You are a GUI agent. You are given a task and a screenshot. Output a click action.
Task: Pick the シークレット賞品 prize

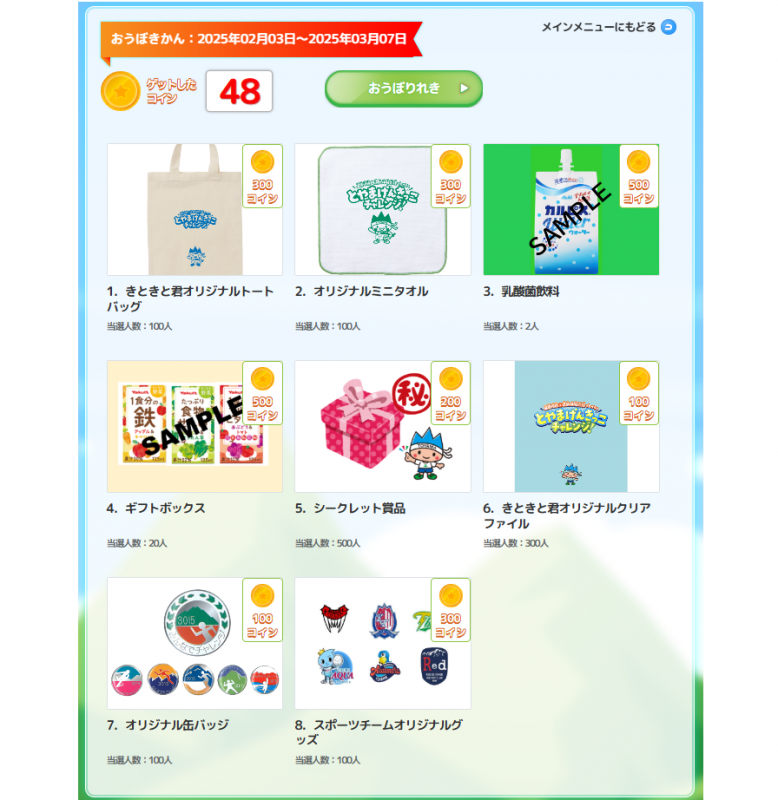382,427
